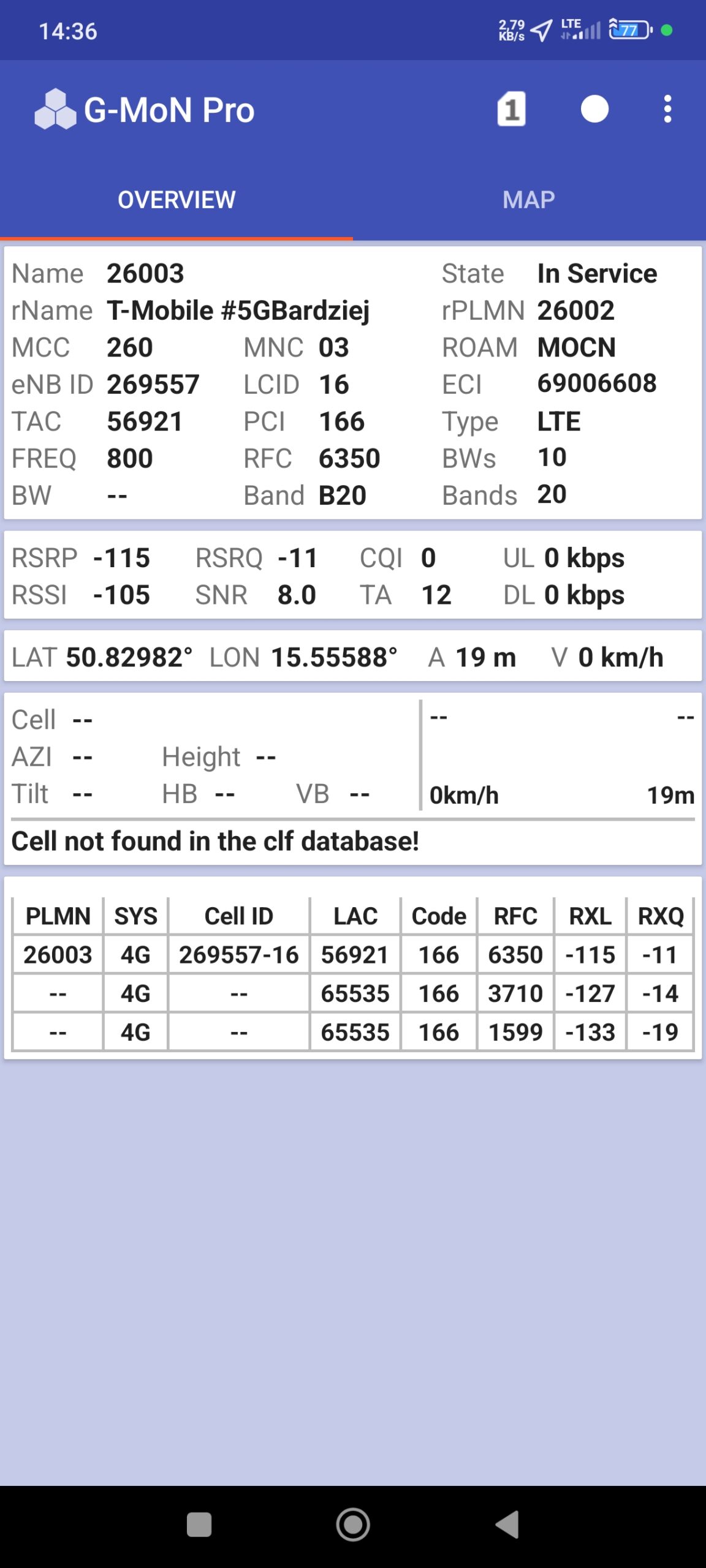The height and width of the screenshot is (1568, 706).
Task: Tap the system home button
Action: point(353,1524)
